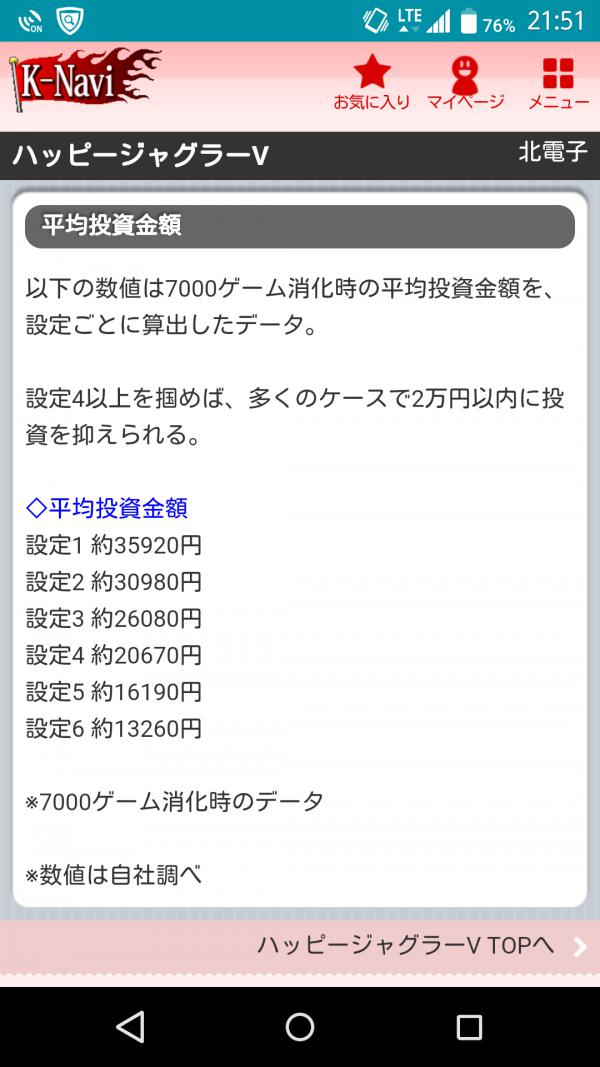Open the お気に入り favorites star

point(371,82)
